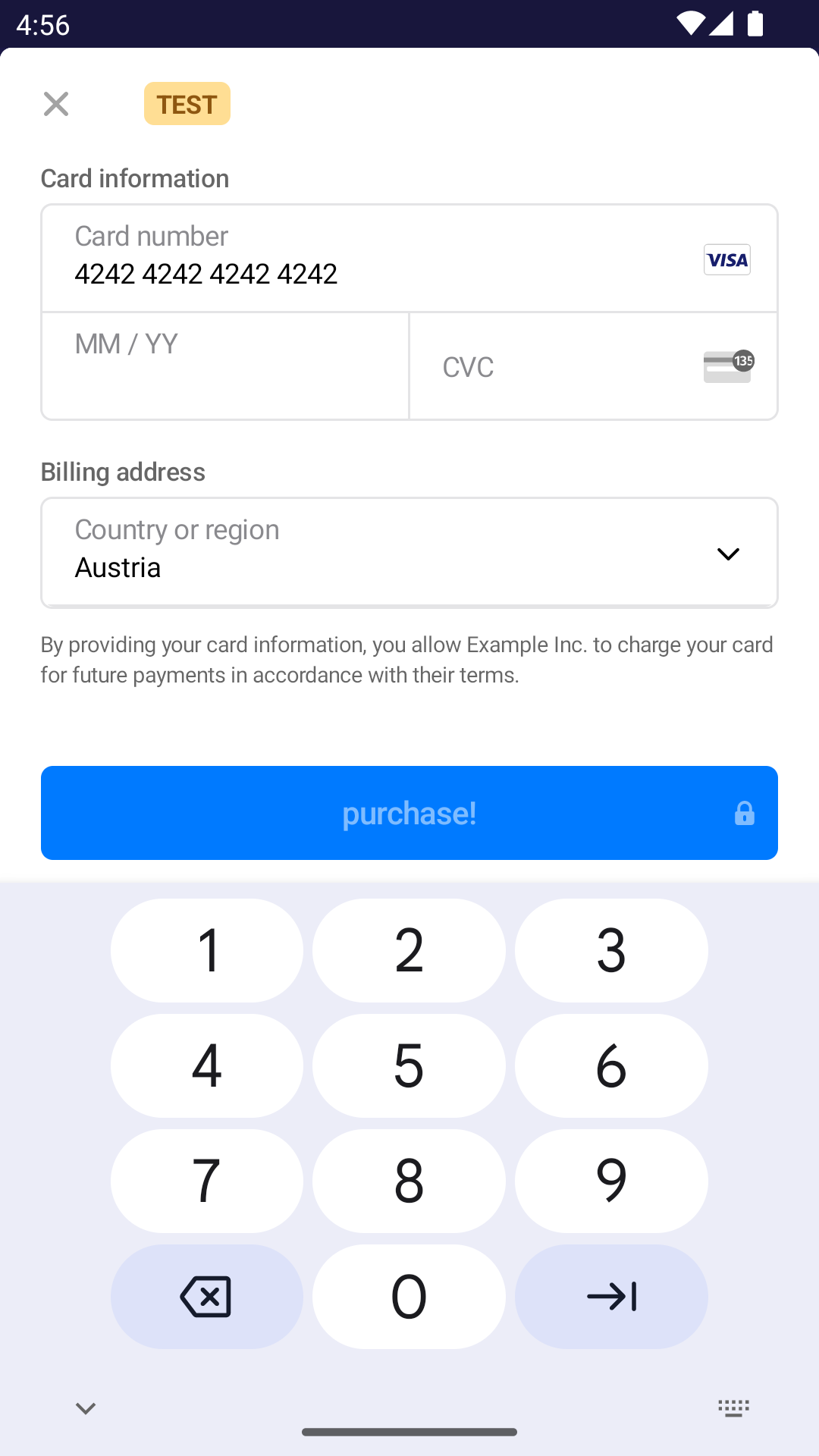Tap the 5 key on keypad
The image size is (819, 1456).
[409, 1065]
